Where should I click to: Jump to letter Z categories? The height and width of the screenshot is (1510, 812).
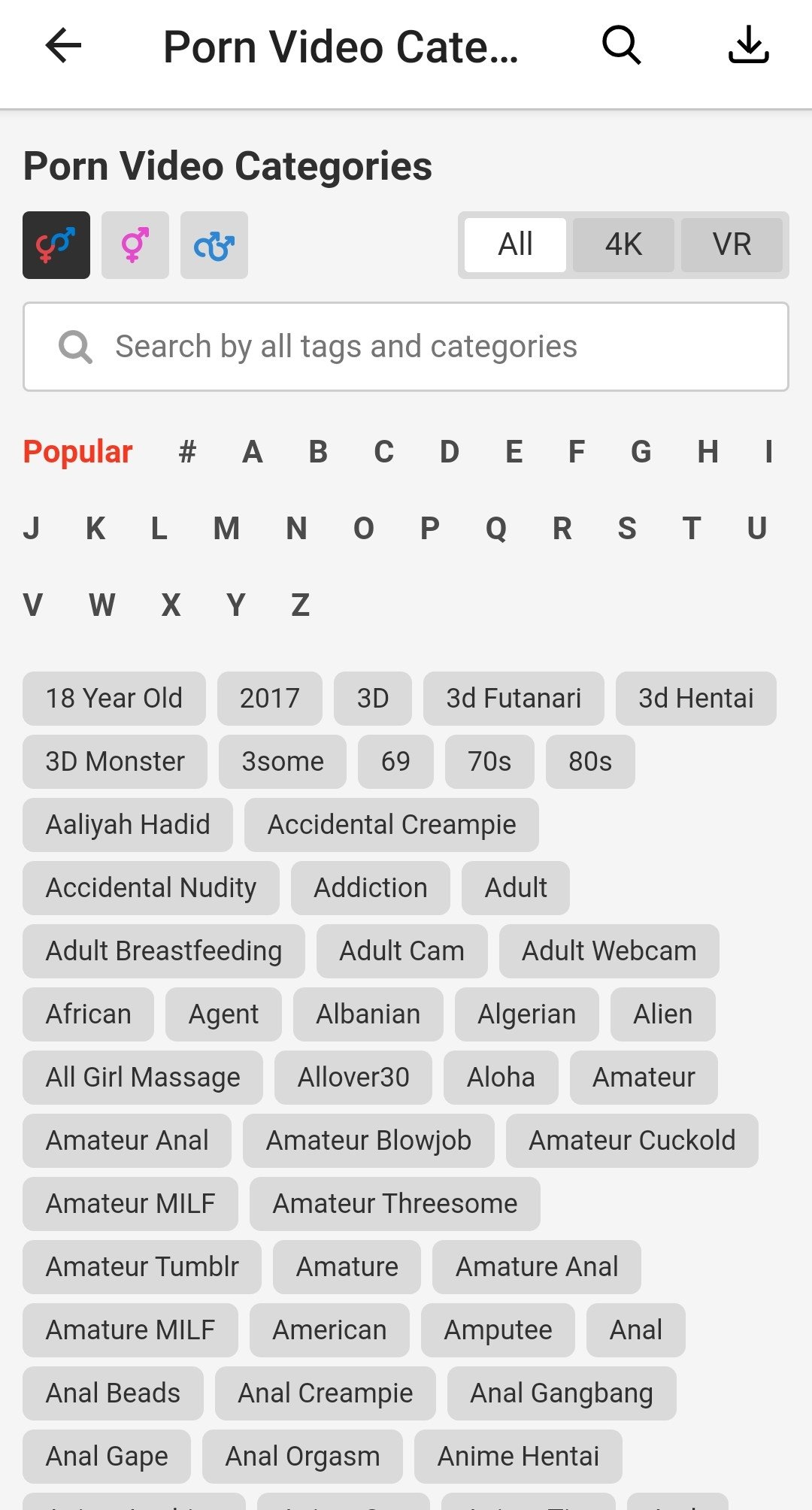click(300, 605)
